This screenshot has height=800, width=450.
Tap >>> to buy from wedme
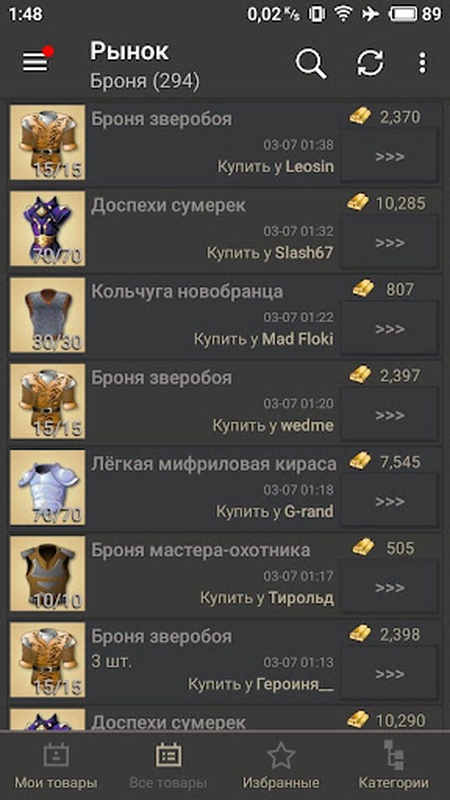point(390,415)
